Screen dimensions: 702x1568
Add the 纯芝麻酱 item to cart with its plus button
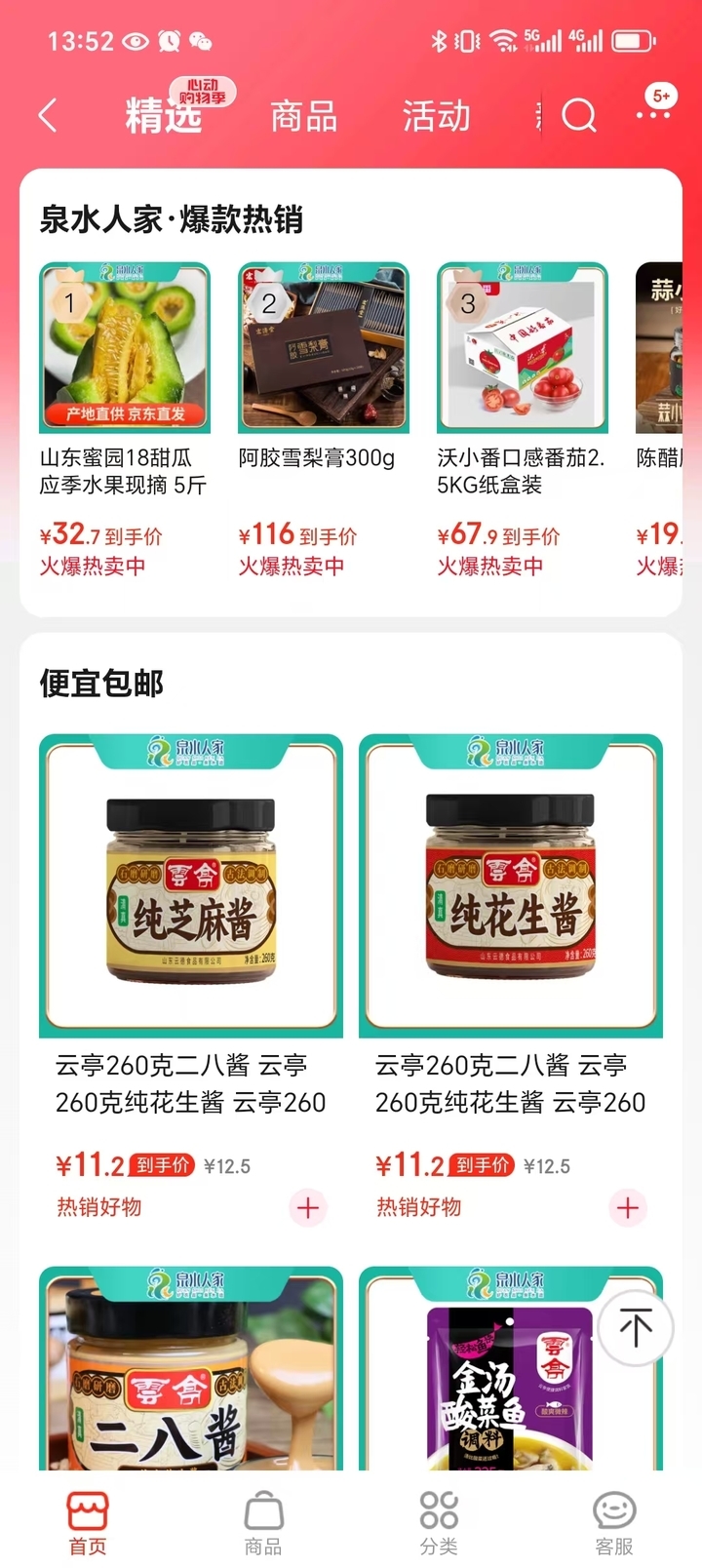[308, 1208]
